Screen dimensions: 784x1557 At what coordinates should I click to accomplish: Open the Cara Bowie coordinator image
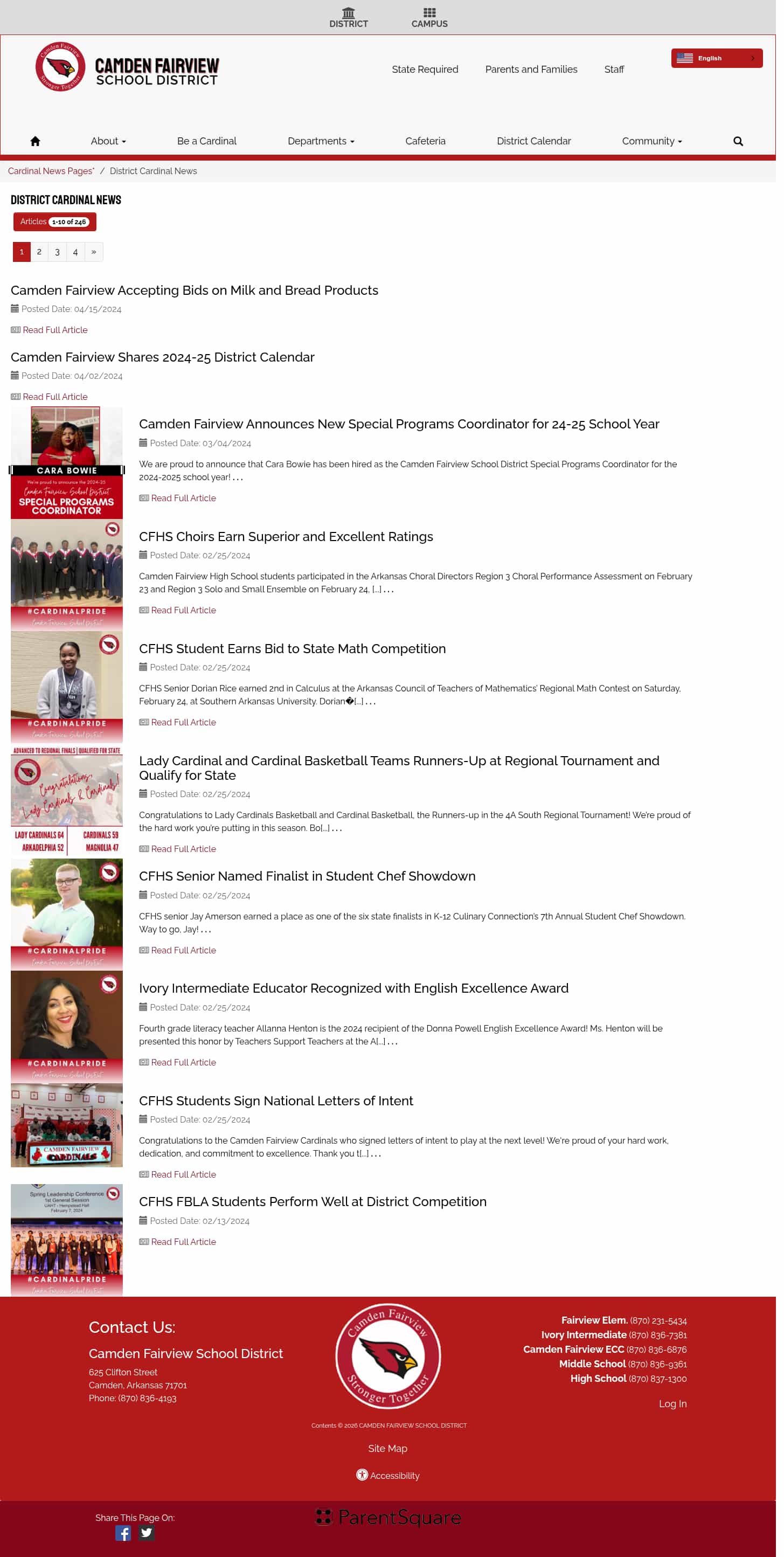point(66,462)
